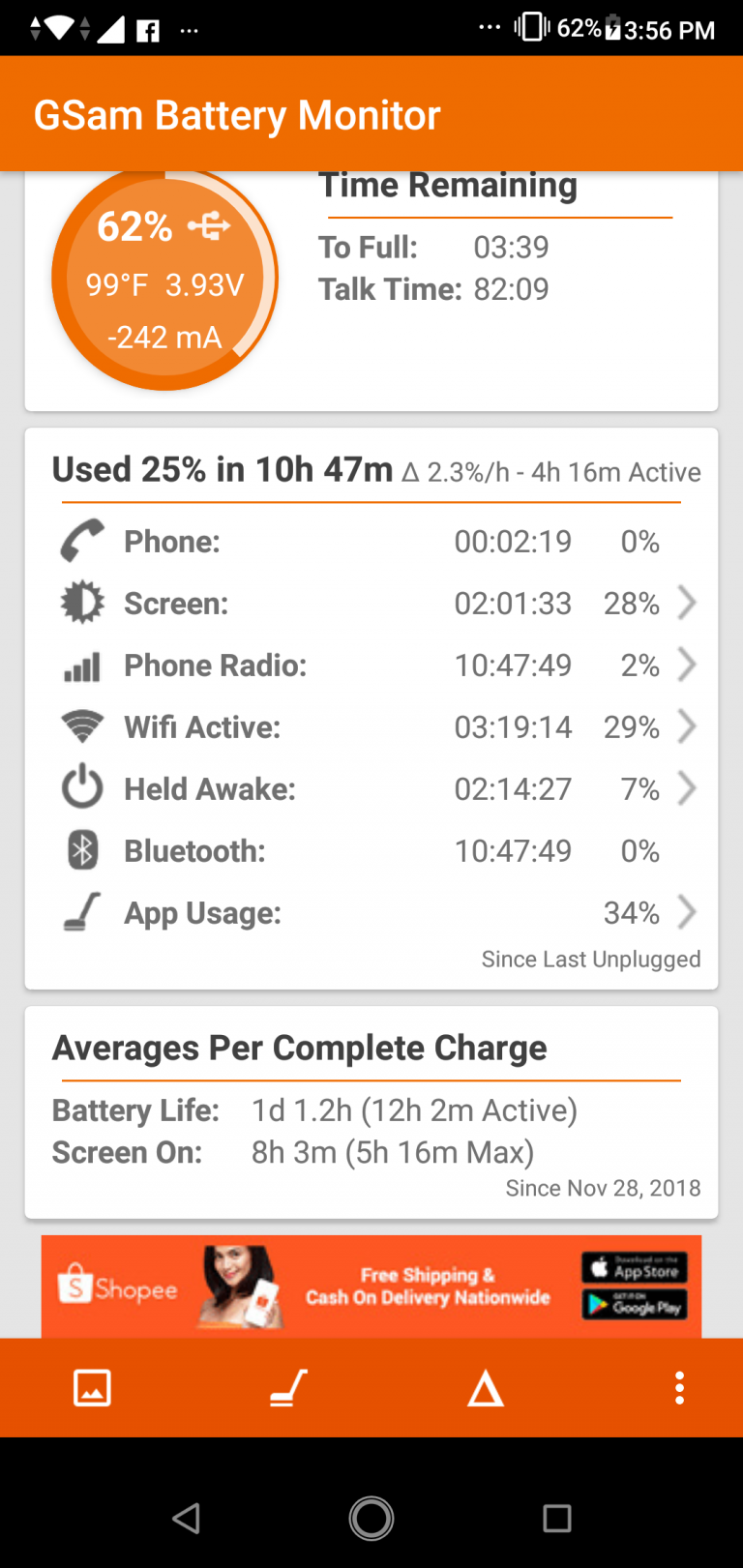The height and width of the screenshot is (1568, 743).
Task: Open the alerts triangle icon in toolbar
Action: click(x=484, y=1387)
